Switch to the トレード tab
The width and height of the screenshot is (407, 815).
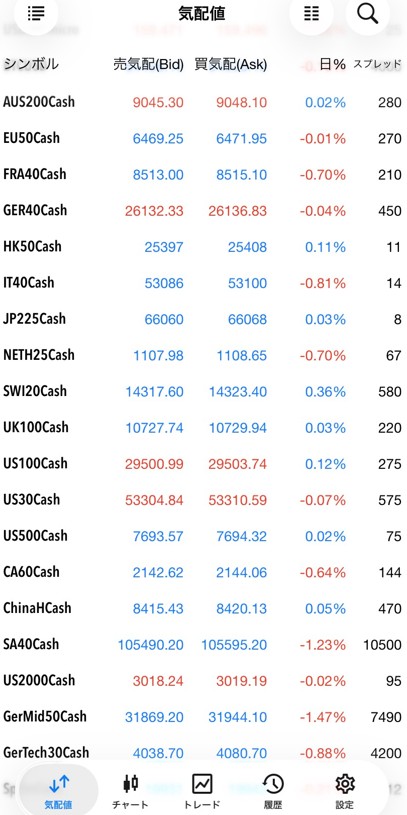(x=202, y=791)
